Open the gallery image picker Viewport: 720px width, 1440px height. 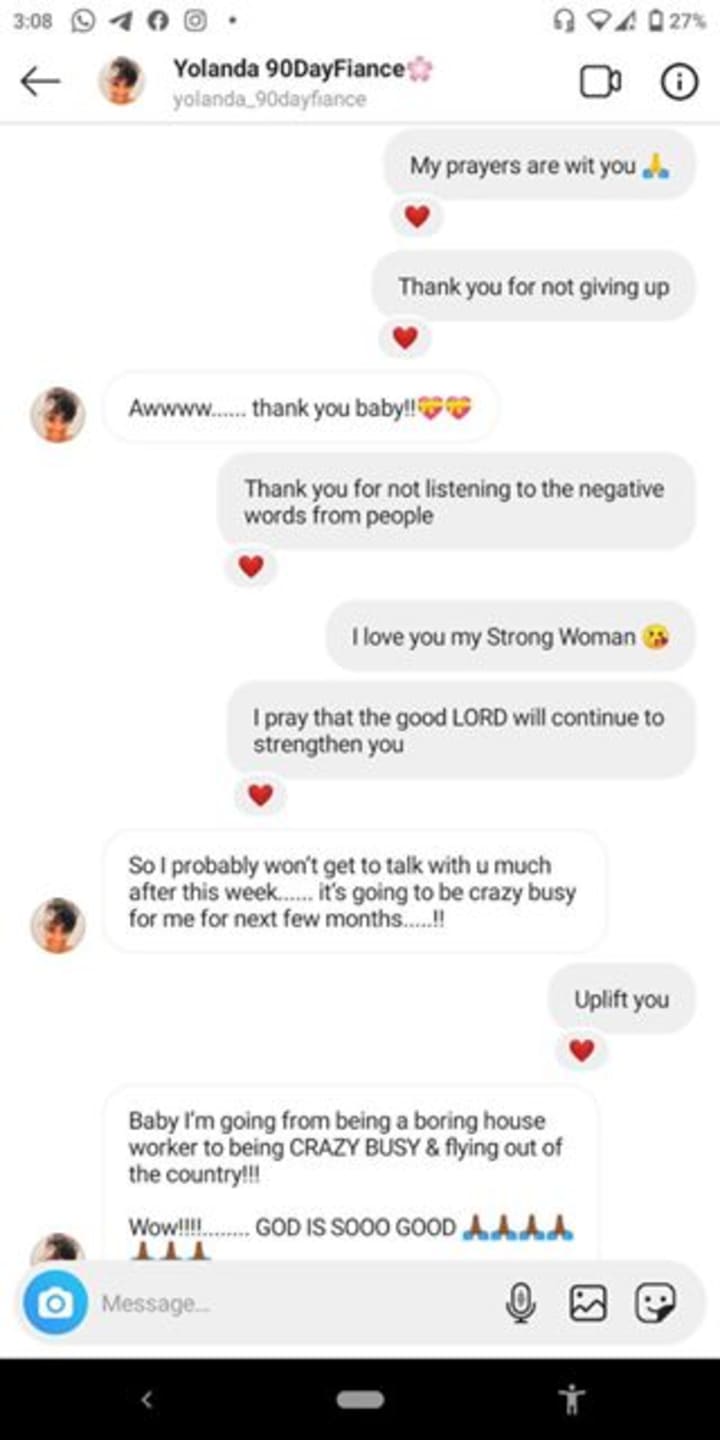[588, 1303]
